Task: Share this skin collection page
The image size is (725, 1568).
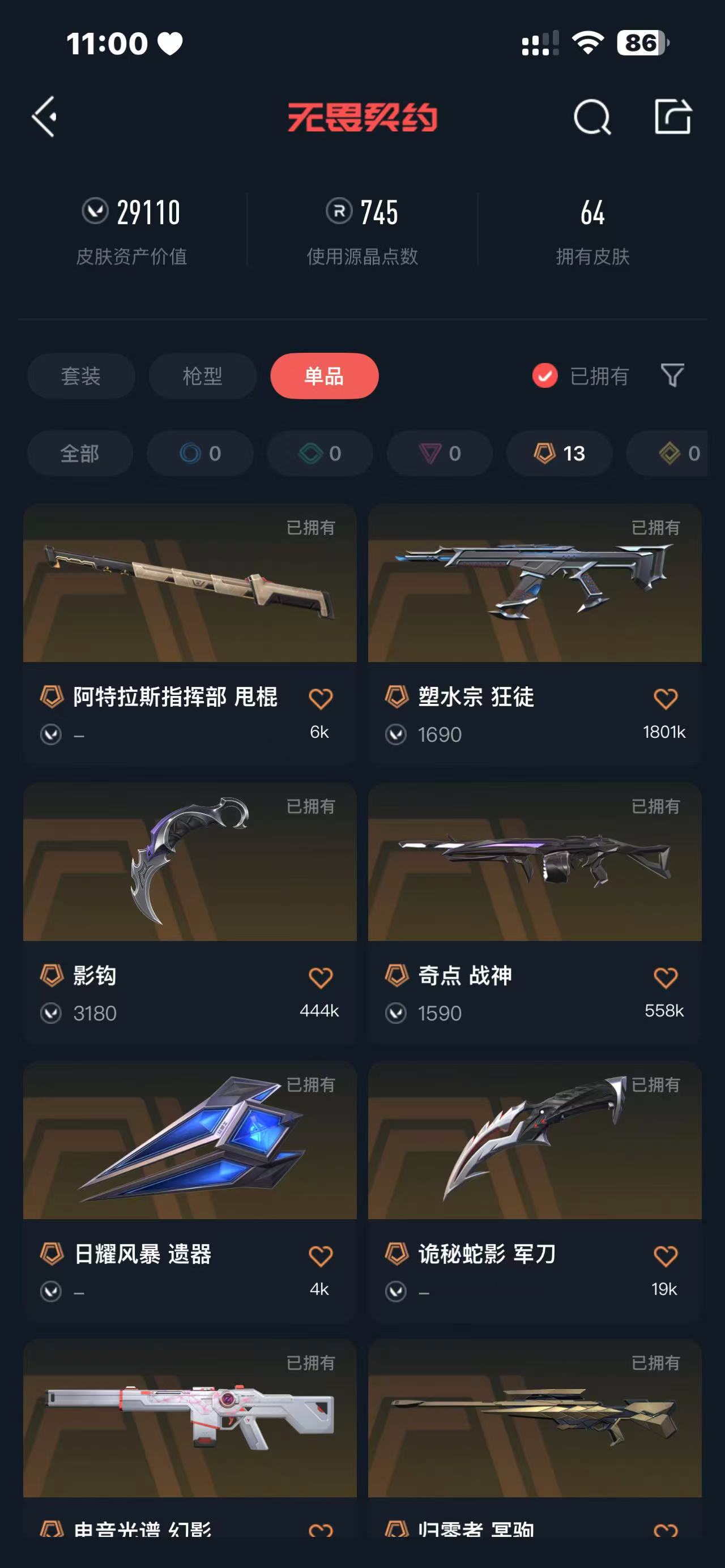Action: point(672,116)
